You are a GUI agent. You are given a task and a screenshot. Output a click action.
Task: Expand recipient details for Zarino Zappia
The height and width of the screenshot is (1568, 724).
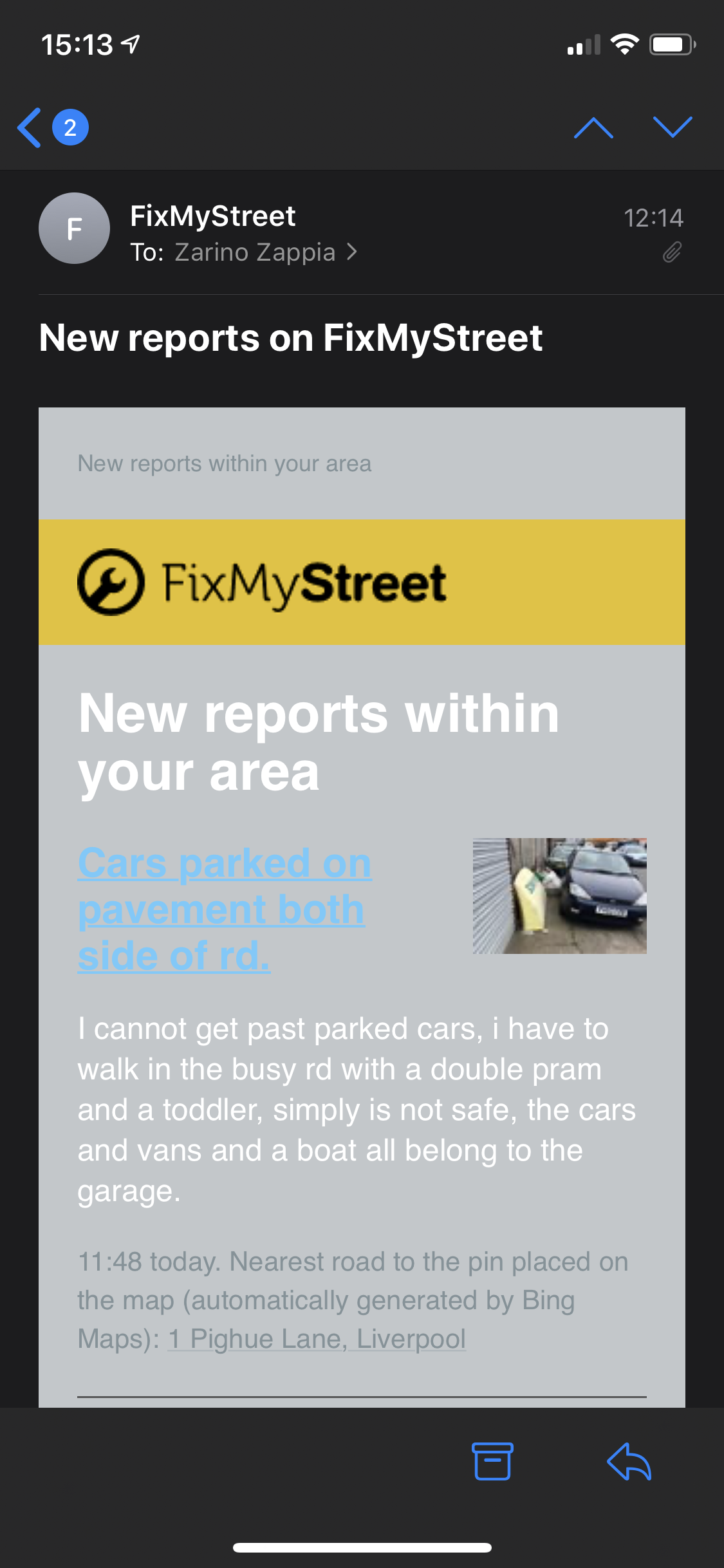265,252
